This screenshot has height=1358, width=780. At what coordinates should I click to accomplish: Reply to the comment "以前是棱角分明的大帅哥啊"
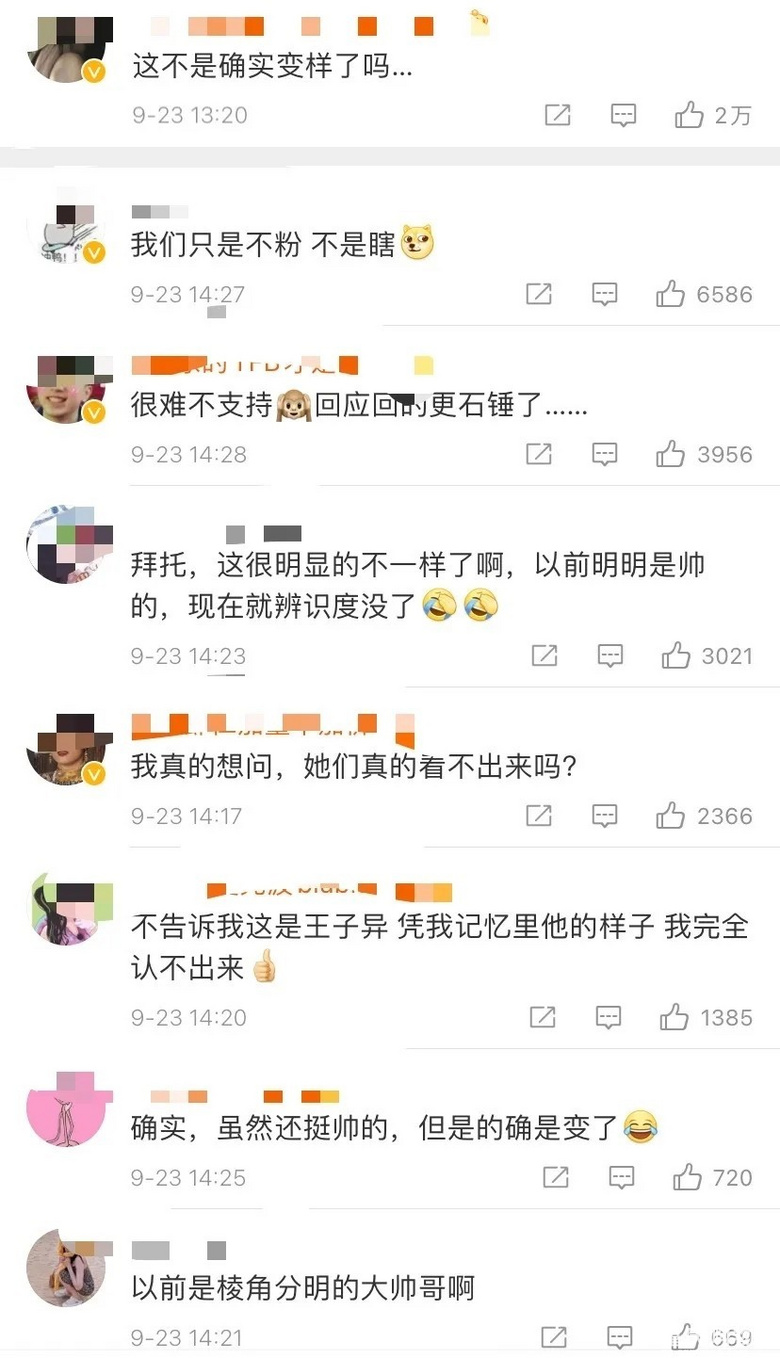620,1337
